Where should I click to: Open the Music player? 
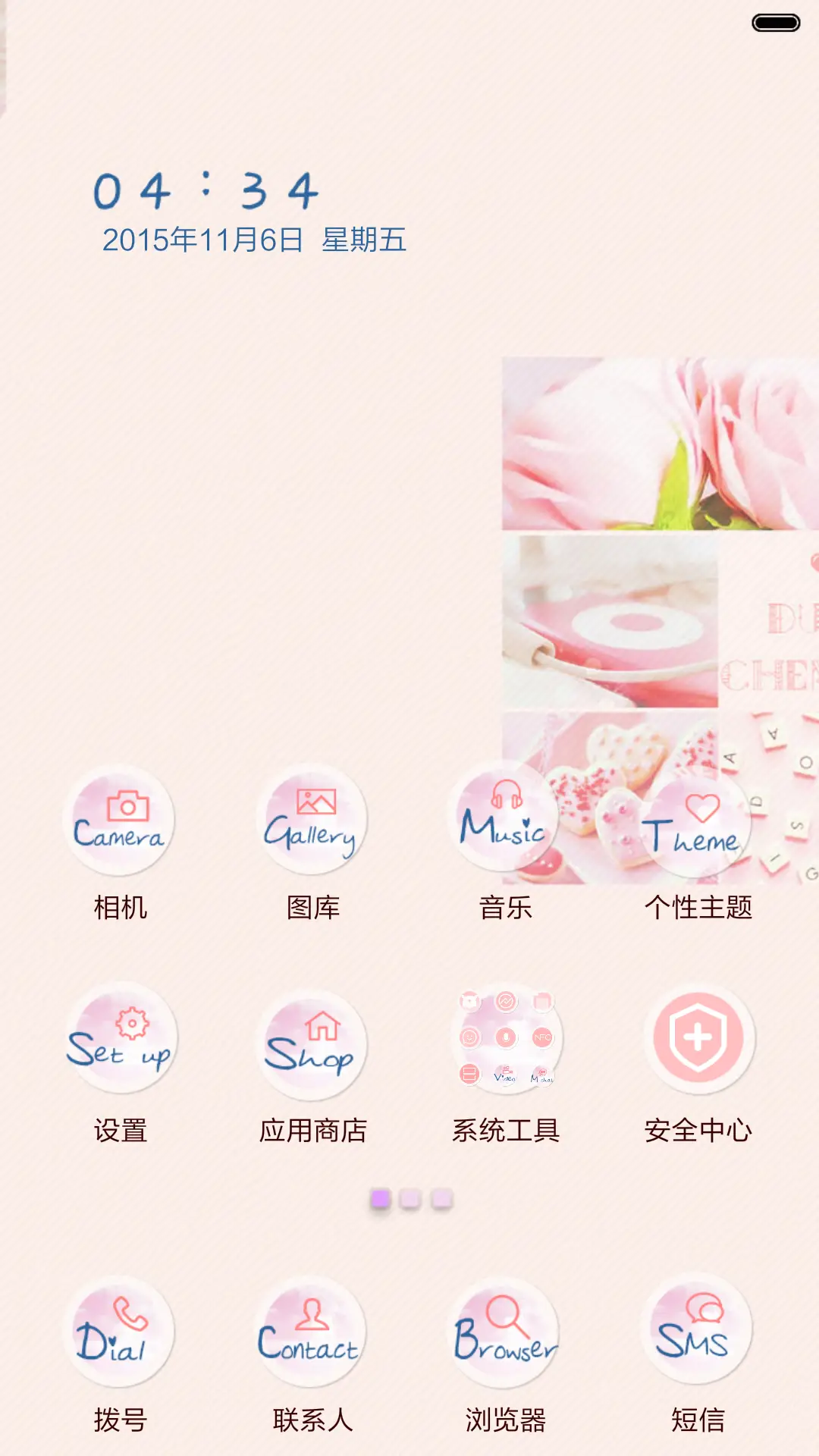[x=504, y=823]
